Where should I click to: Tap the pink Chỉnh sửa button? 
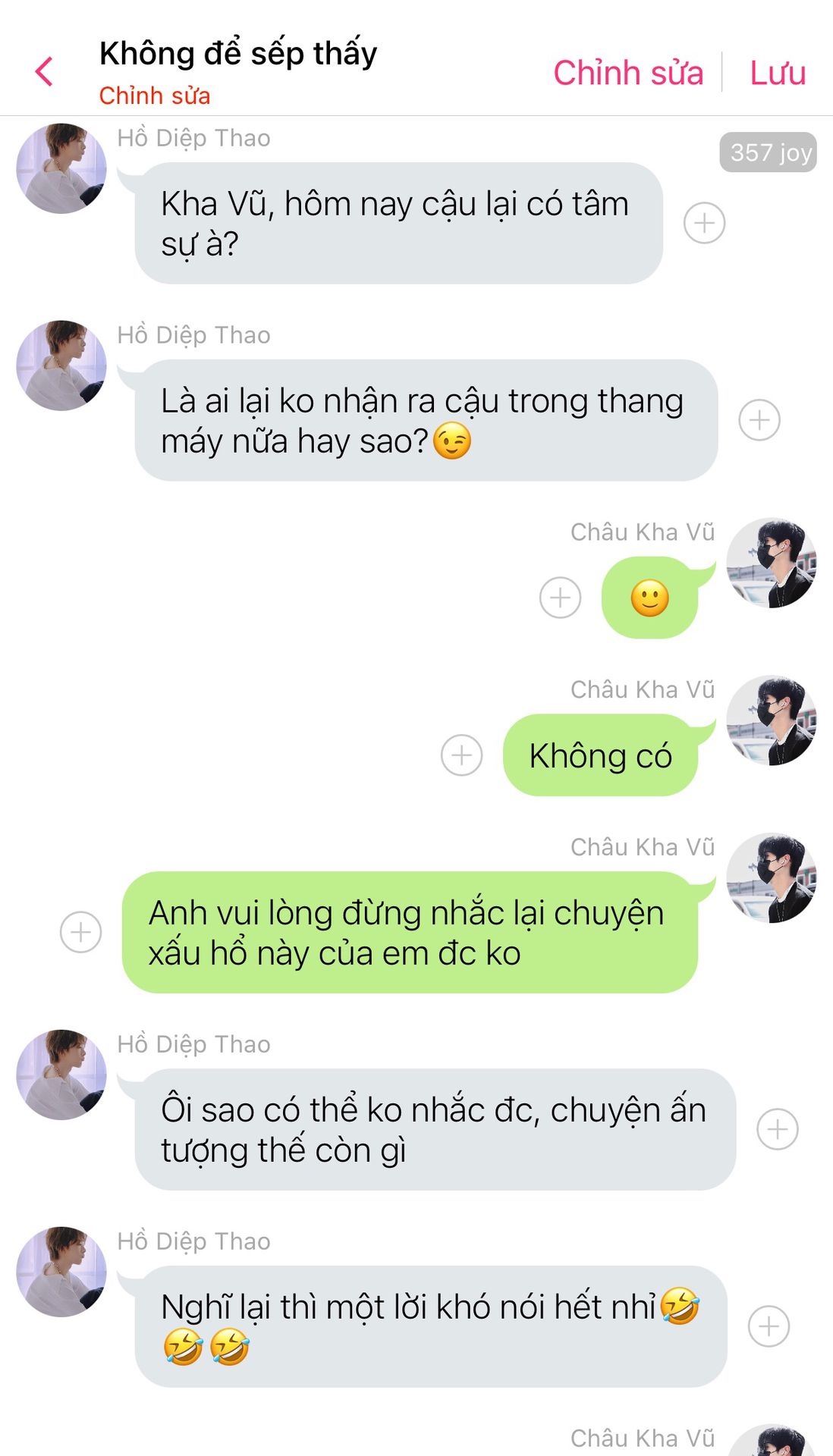click(628, 73)
